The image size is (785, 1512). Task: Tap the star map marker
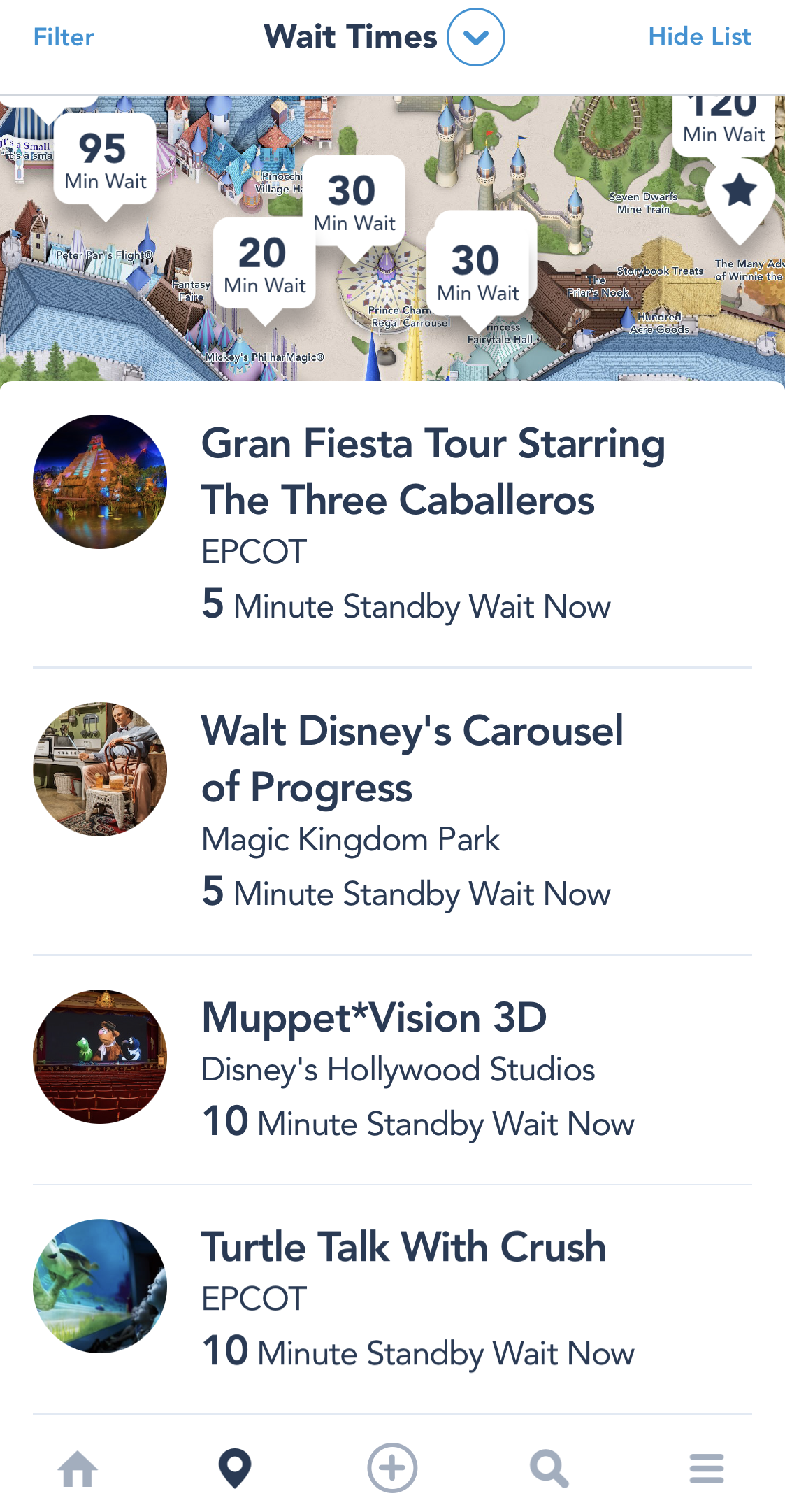(x=739, y=192)
